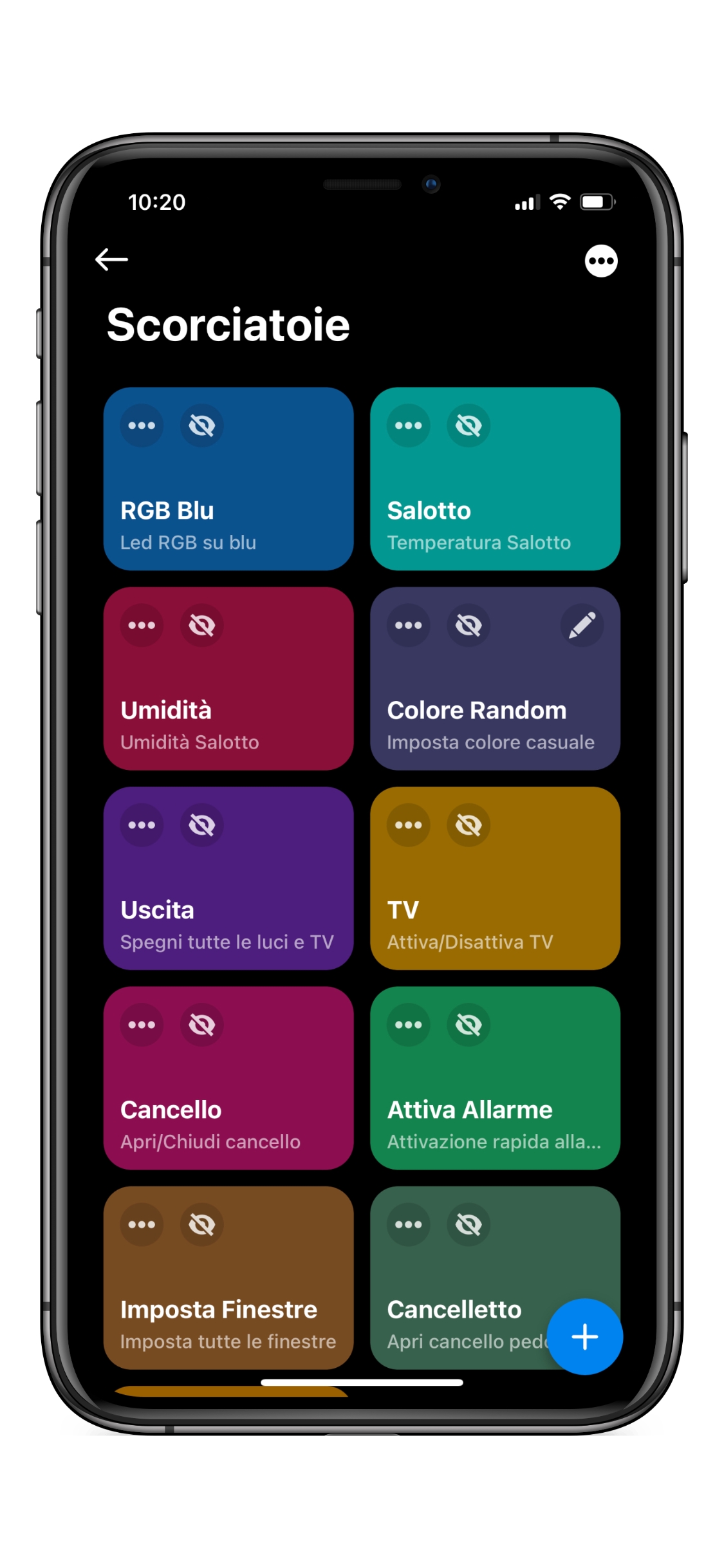This screenshot has width=724, height=1568.
Task: Open three-dot menu on TV card
Action: coord(408,825)
